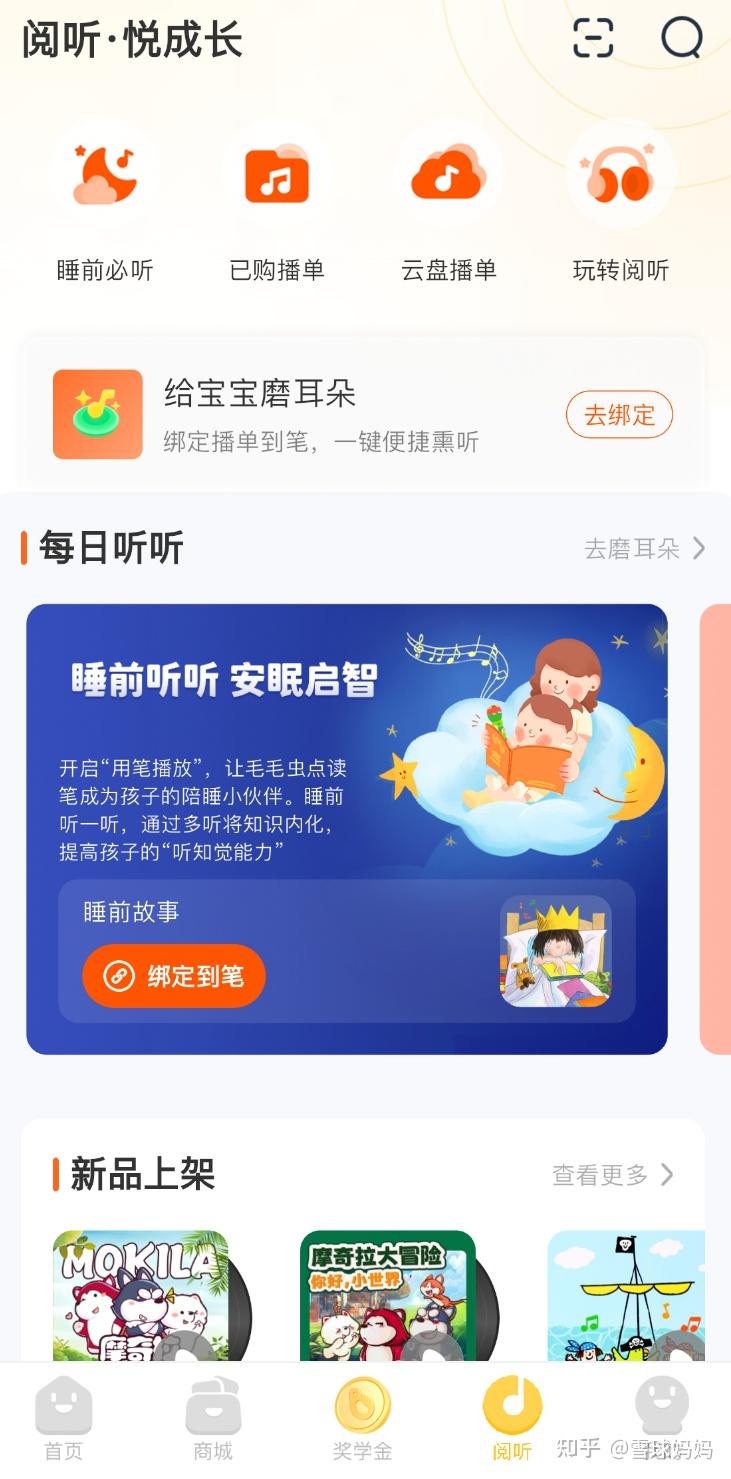Viewport: 731px width, 1479px height.
Task: Open the 奖学金 coin icon in bottom bar
Action: [x=361, y=1413]
